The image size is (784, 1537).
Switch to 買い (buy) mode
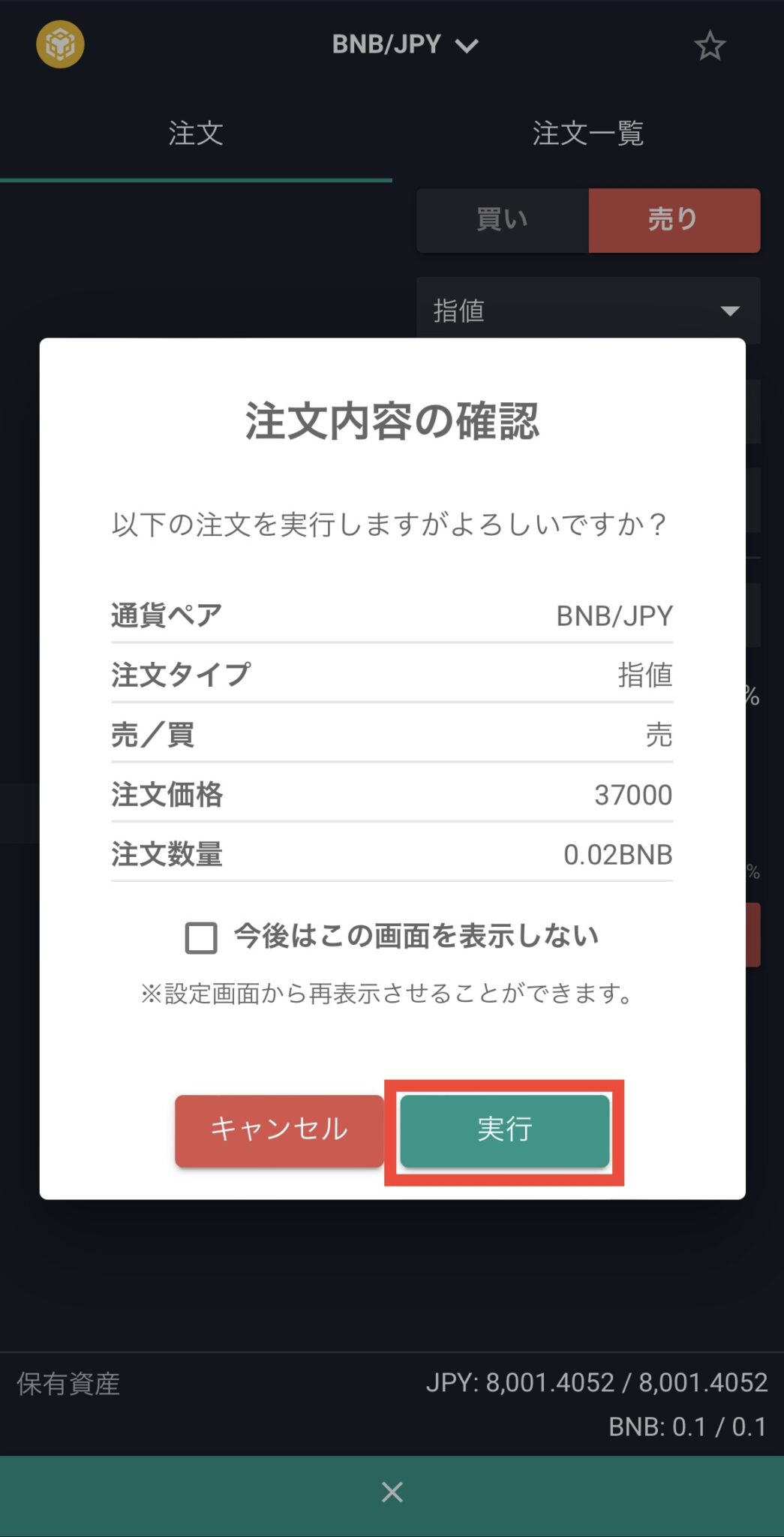(501, 220)
